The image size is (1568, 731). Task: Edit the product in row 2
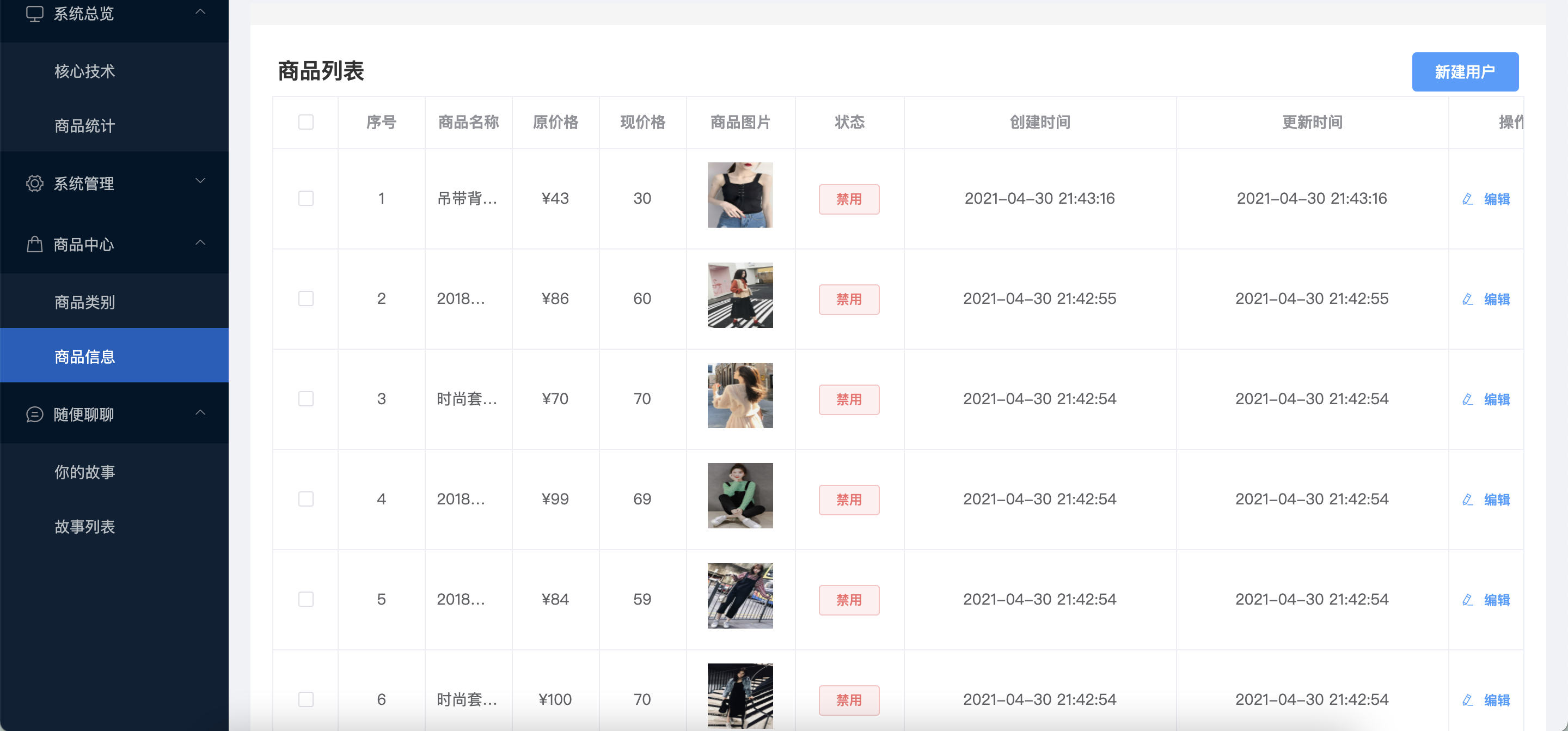coord(1486,299)
